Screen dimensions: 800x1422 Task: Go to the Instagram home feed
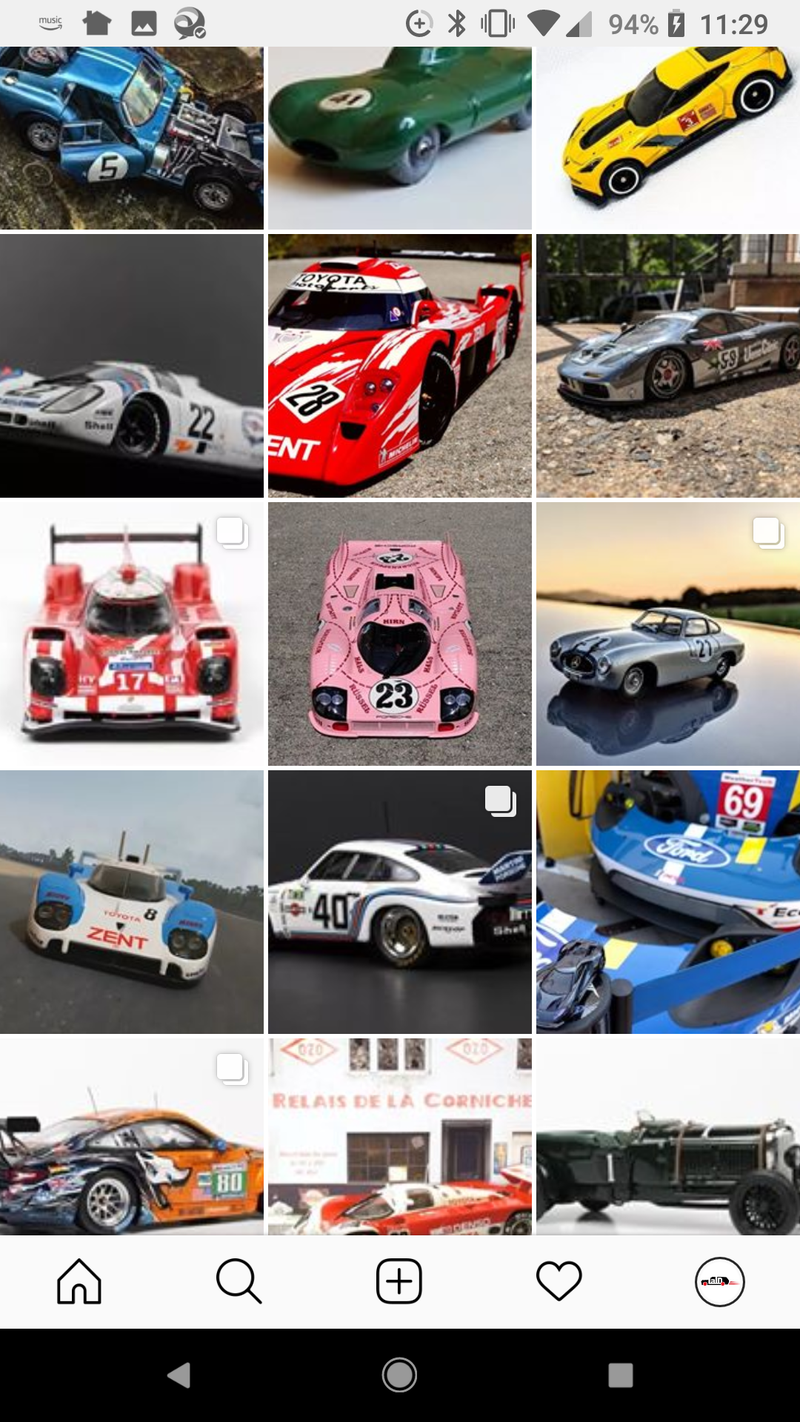pyautogui.click(x=79, y=1281)
